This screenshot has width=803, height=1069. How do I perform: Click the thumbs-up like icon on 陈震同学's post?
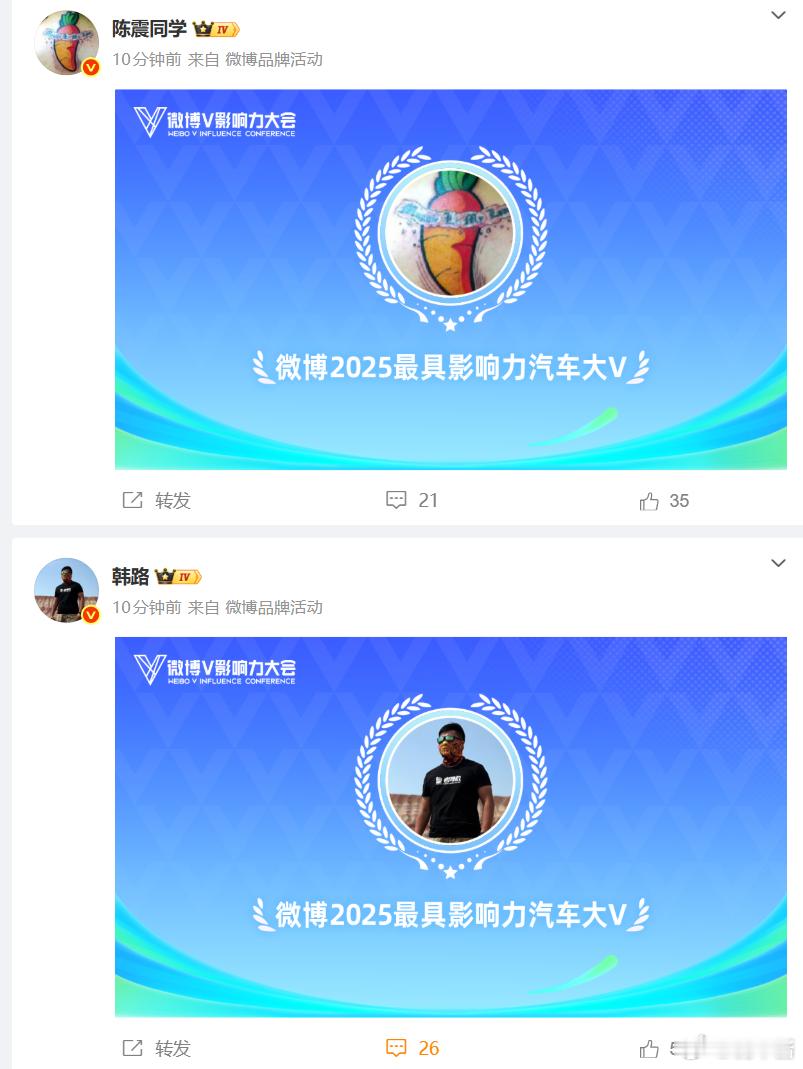pyautogui.click(x=651, y=500)
